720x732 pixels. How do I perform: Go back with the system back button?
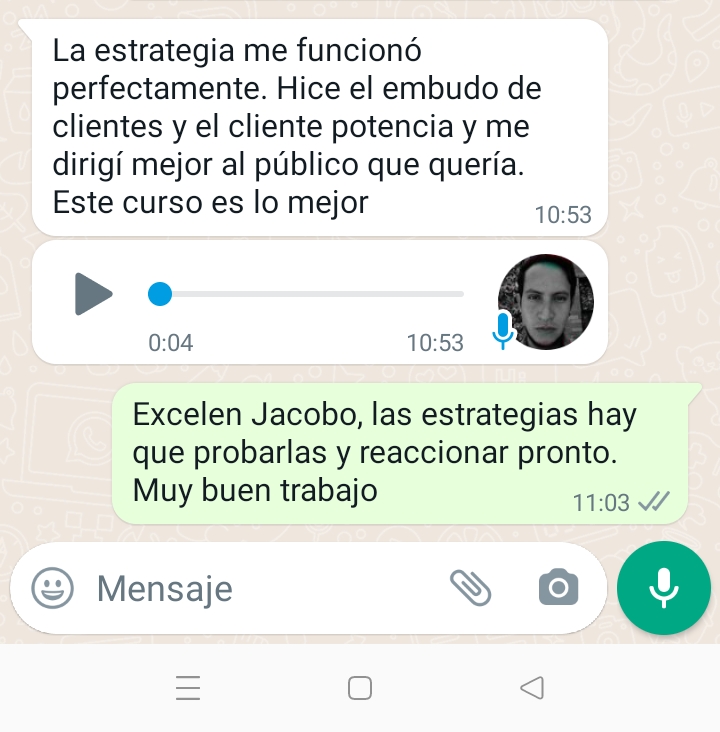click(x=533, y=688)
